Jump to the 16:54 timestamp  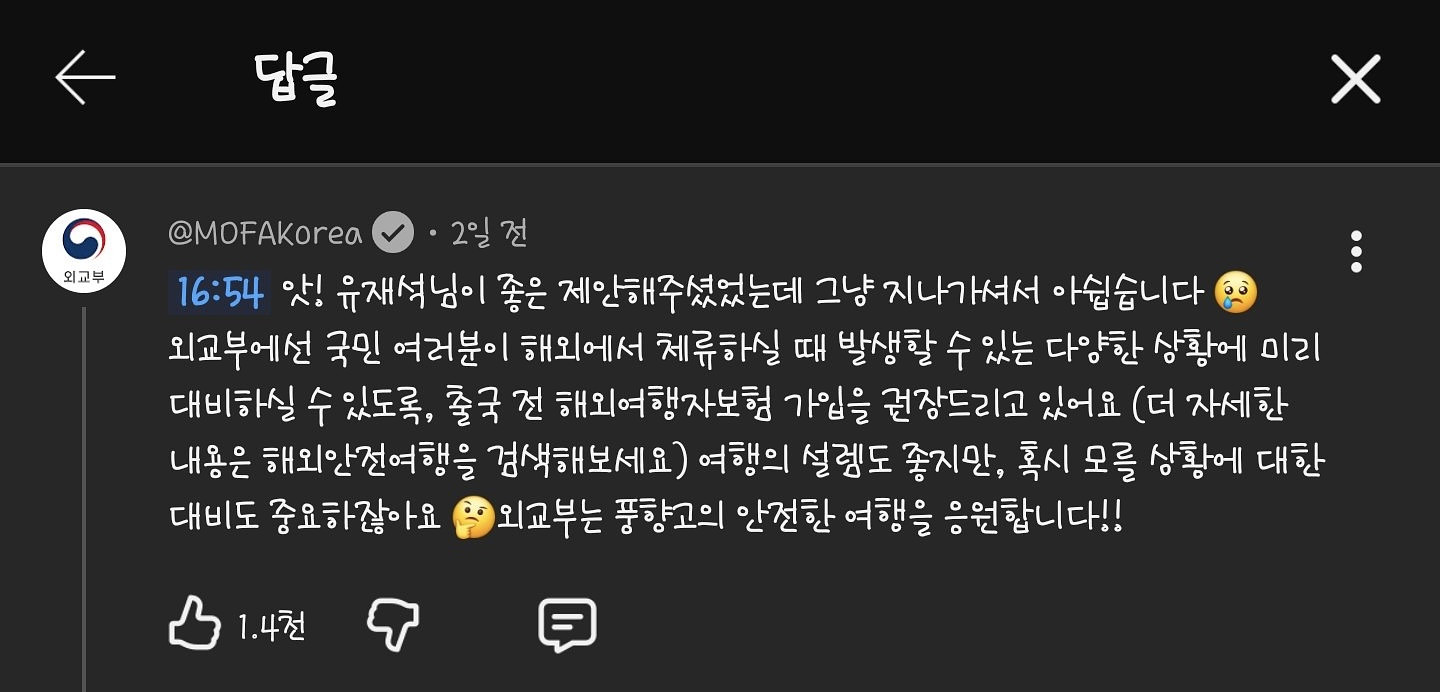coord(221,293)
